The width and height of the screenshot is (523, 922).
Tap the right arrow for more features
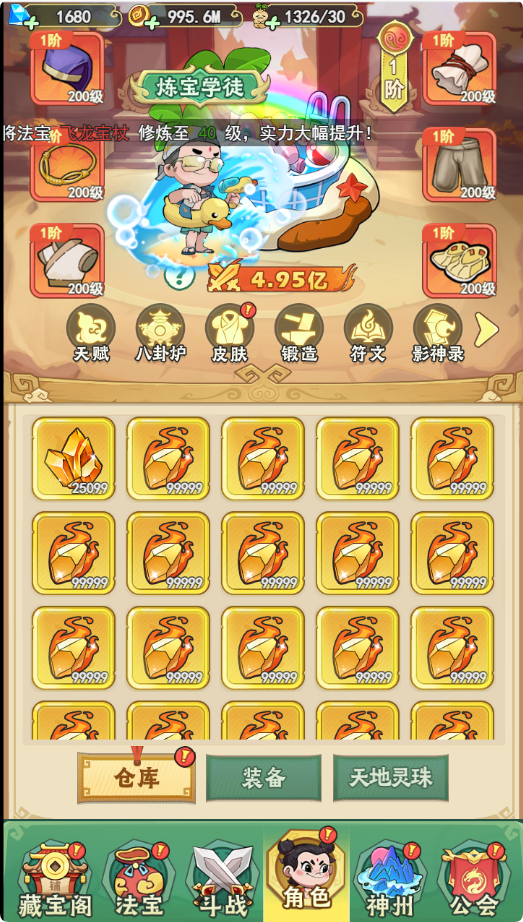(486, 330)
